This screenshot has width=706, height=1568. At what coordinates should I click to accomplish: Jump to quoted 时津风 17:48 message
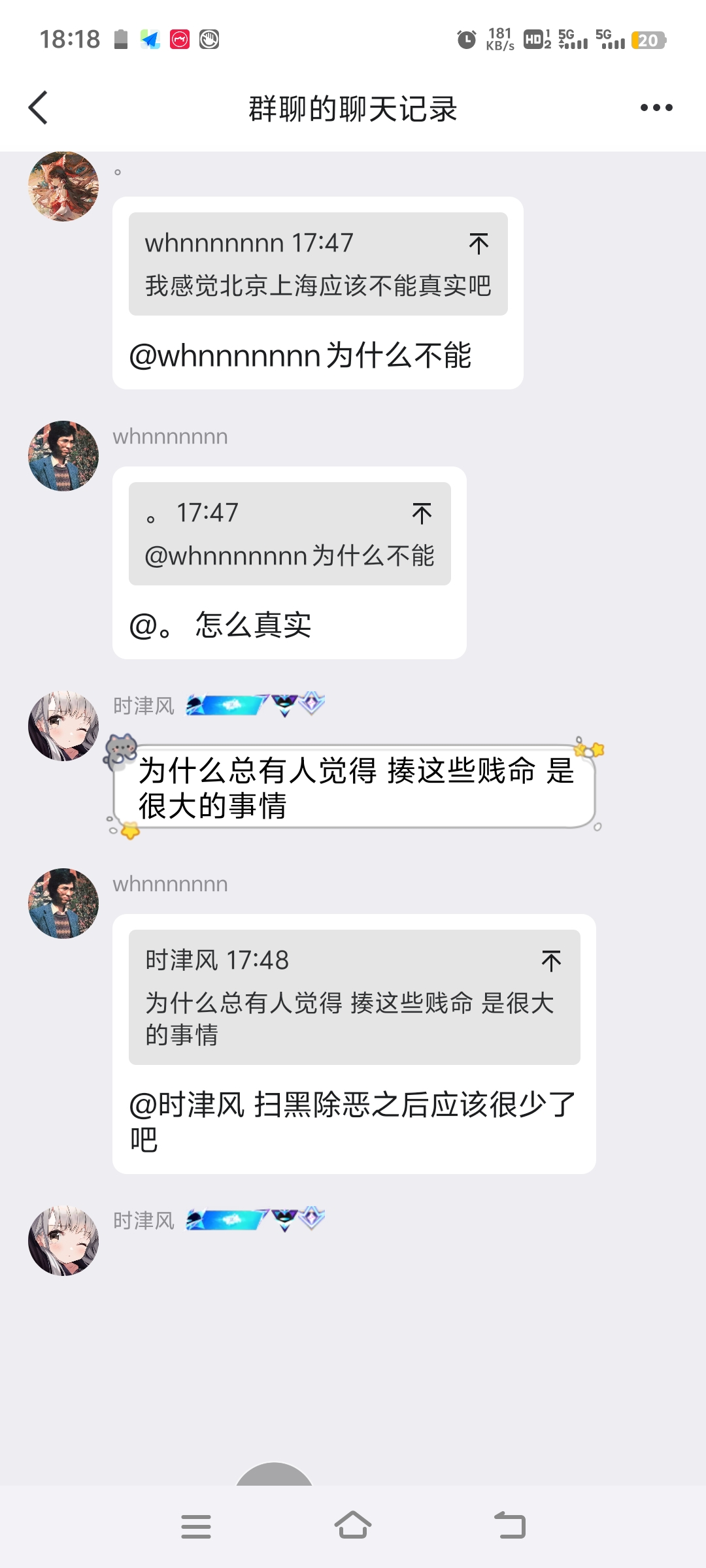(551, 961)
